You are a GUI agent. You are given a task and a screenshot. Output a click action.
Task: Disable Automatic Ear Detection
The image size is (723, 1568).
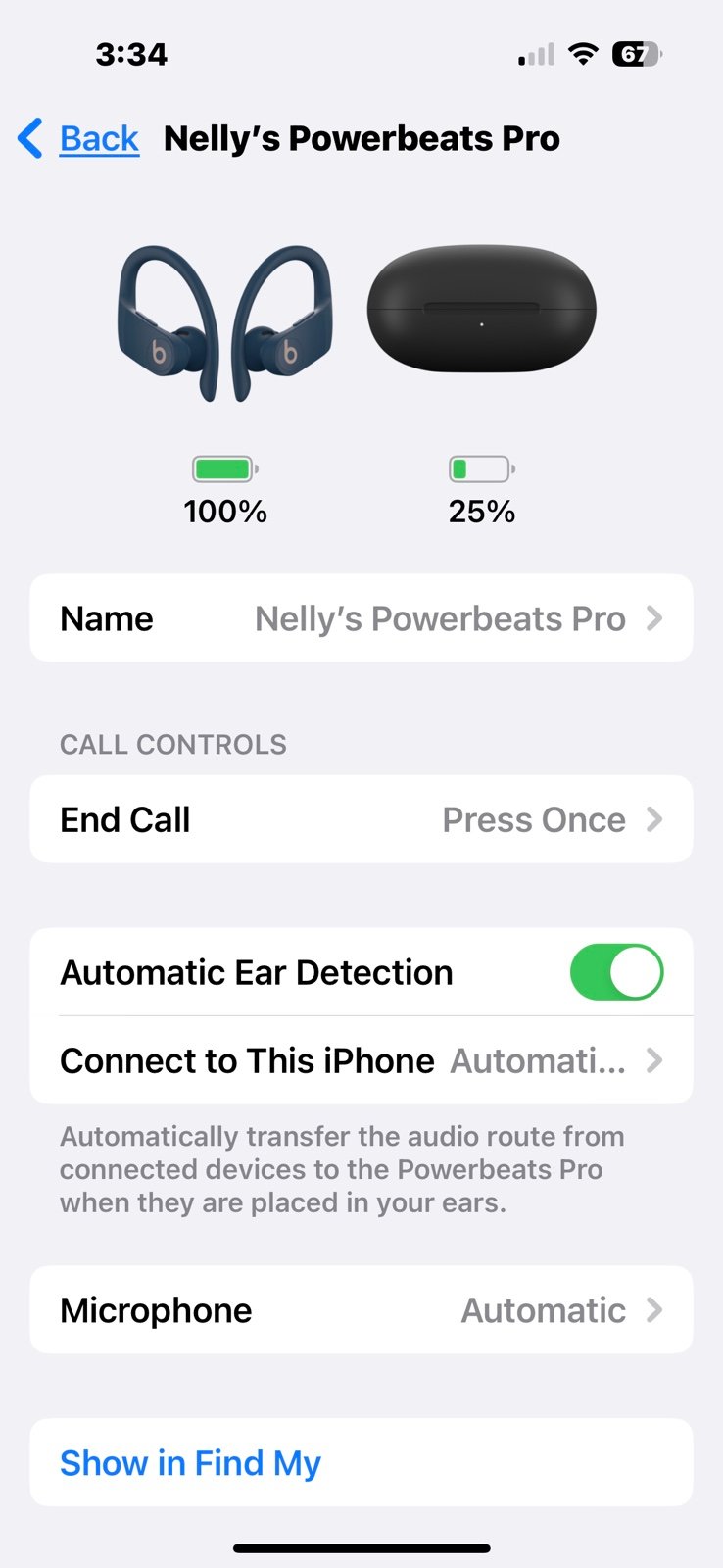(x=616, y=972)
